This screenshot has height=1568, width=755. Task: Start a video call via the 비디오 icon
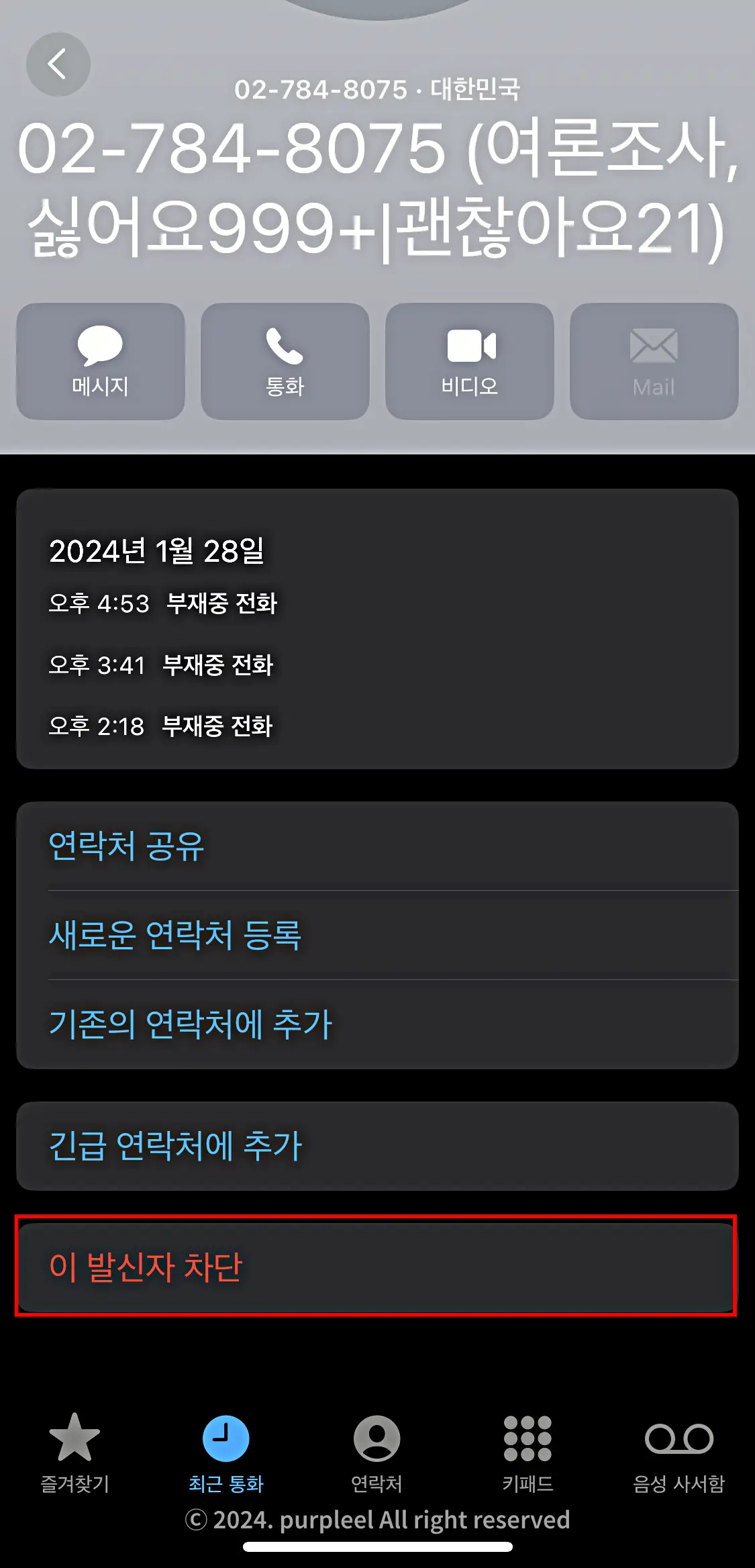click(470, 361)
